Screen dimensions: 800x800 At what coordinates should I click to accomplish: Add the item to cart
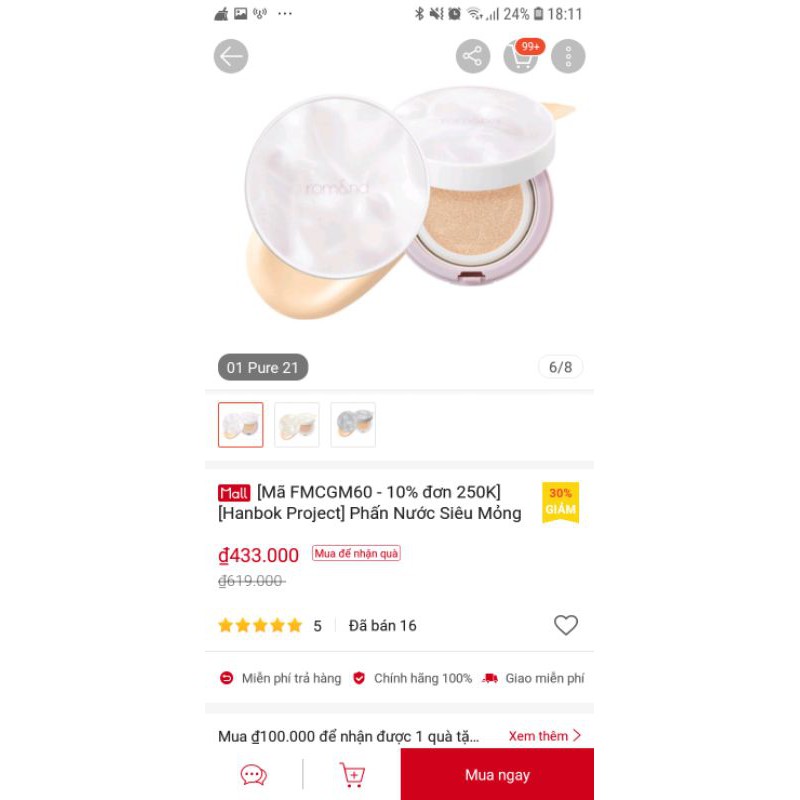point(352,775)
